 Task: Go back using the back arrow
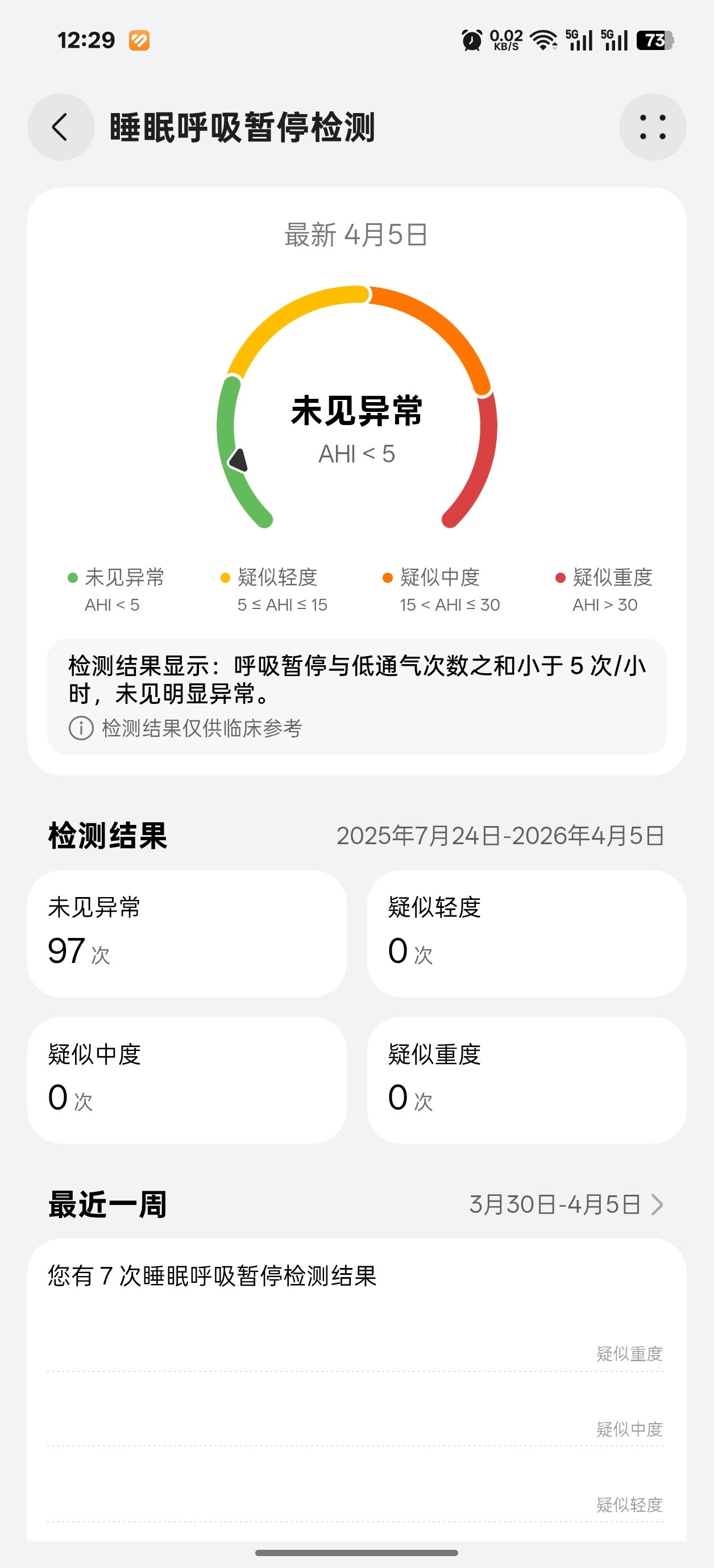click(x=60, y=127)
